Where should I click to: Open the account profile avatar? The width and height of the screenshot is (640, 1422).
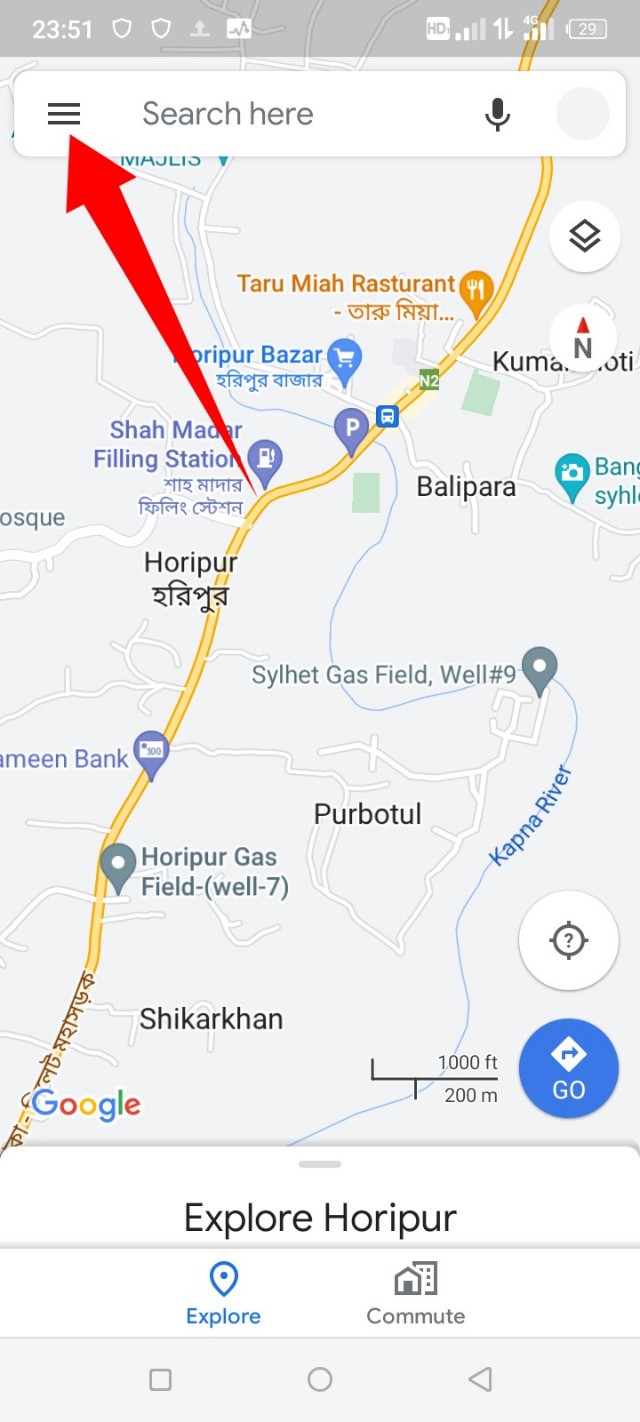[582, 114]
